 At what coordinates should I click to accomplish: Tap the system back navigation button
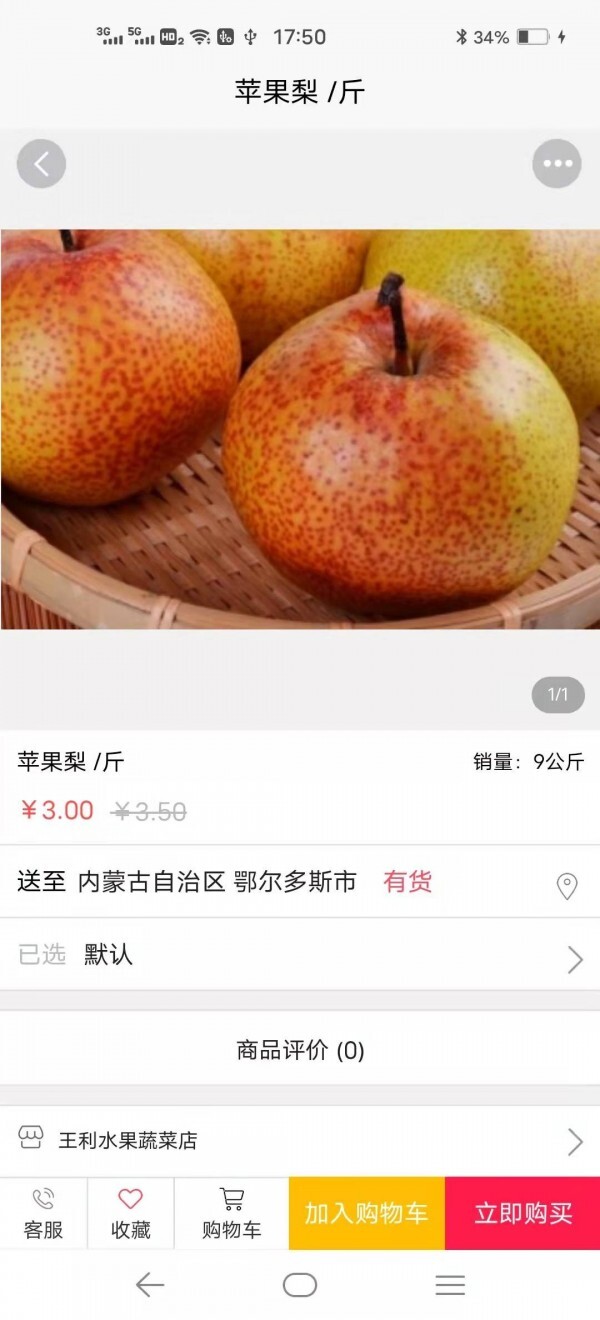click(150, 1285)
